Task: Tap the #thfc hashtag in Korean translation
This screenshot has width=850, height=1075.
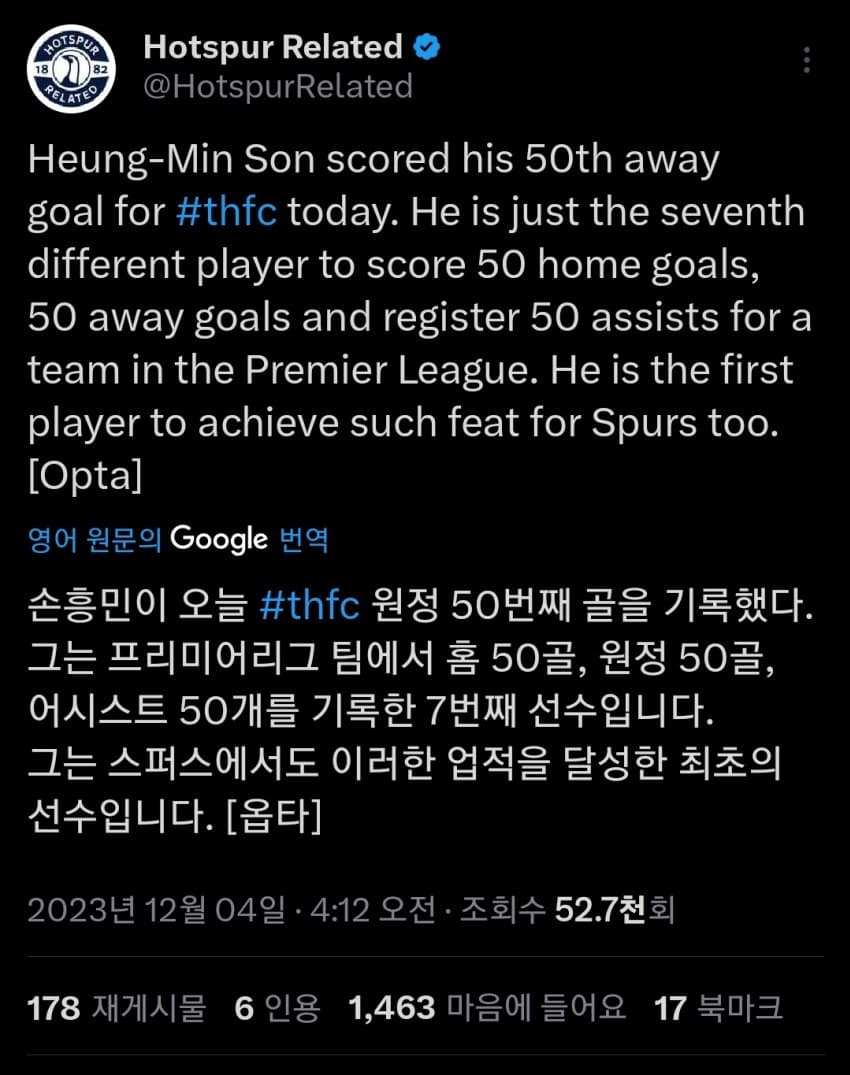Action: coord(308,605)
